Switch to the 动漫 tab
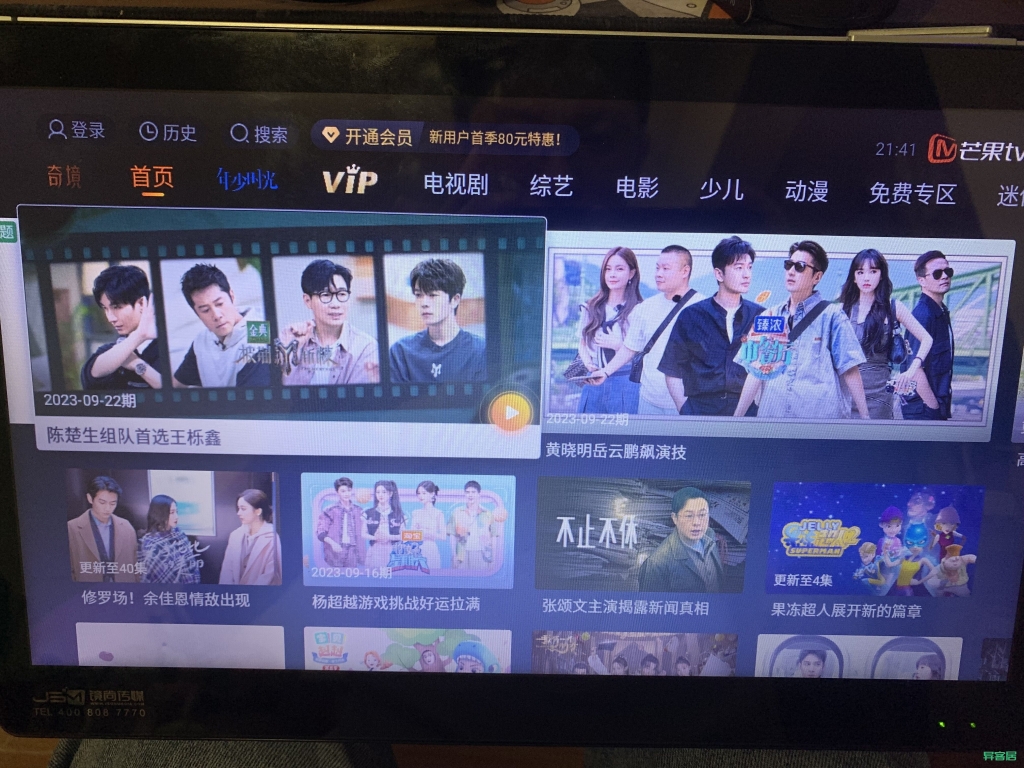This screenshot has width=1024, height=768. point(807,192)
